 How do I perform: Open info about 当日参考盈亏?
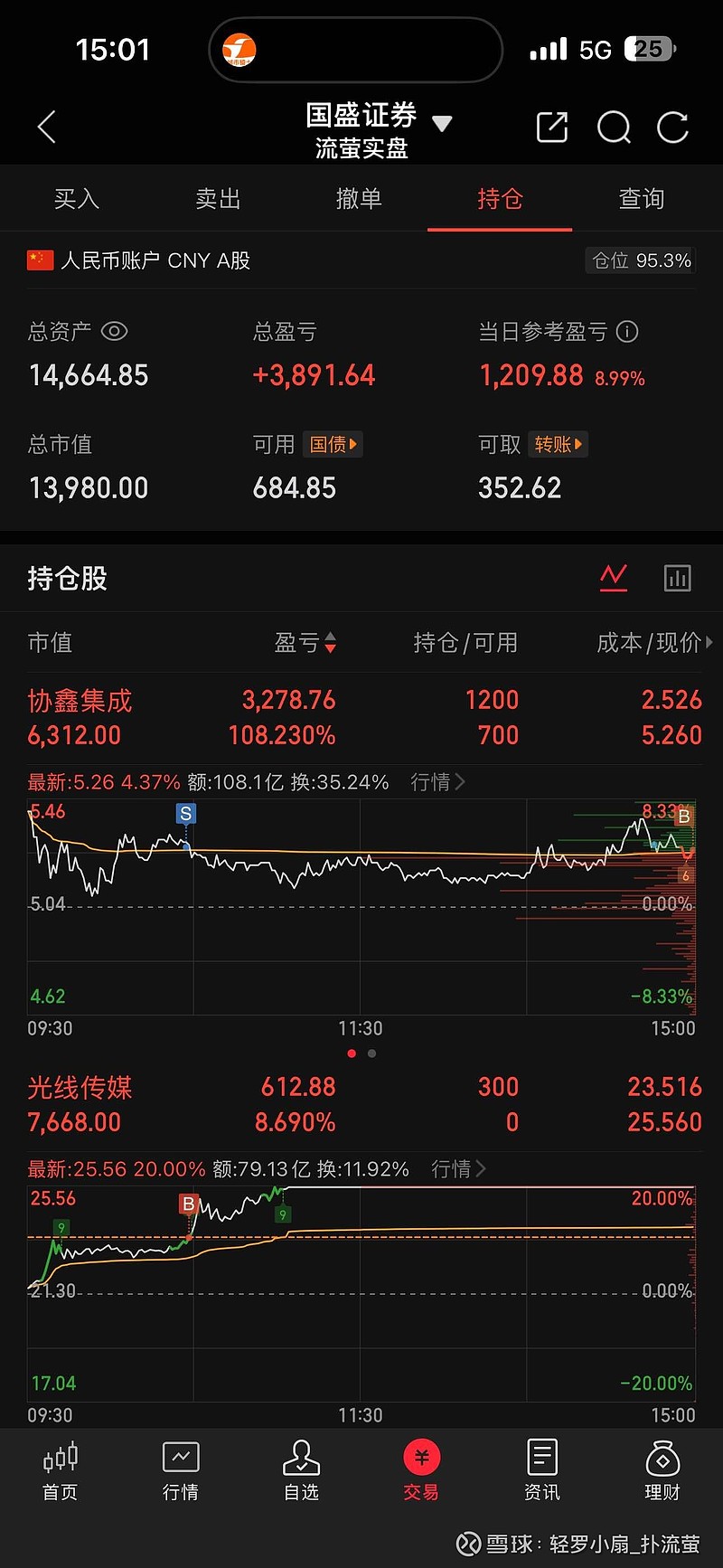627,332
